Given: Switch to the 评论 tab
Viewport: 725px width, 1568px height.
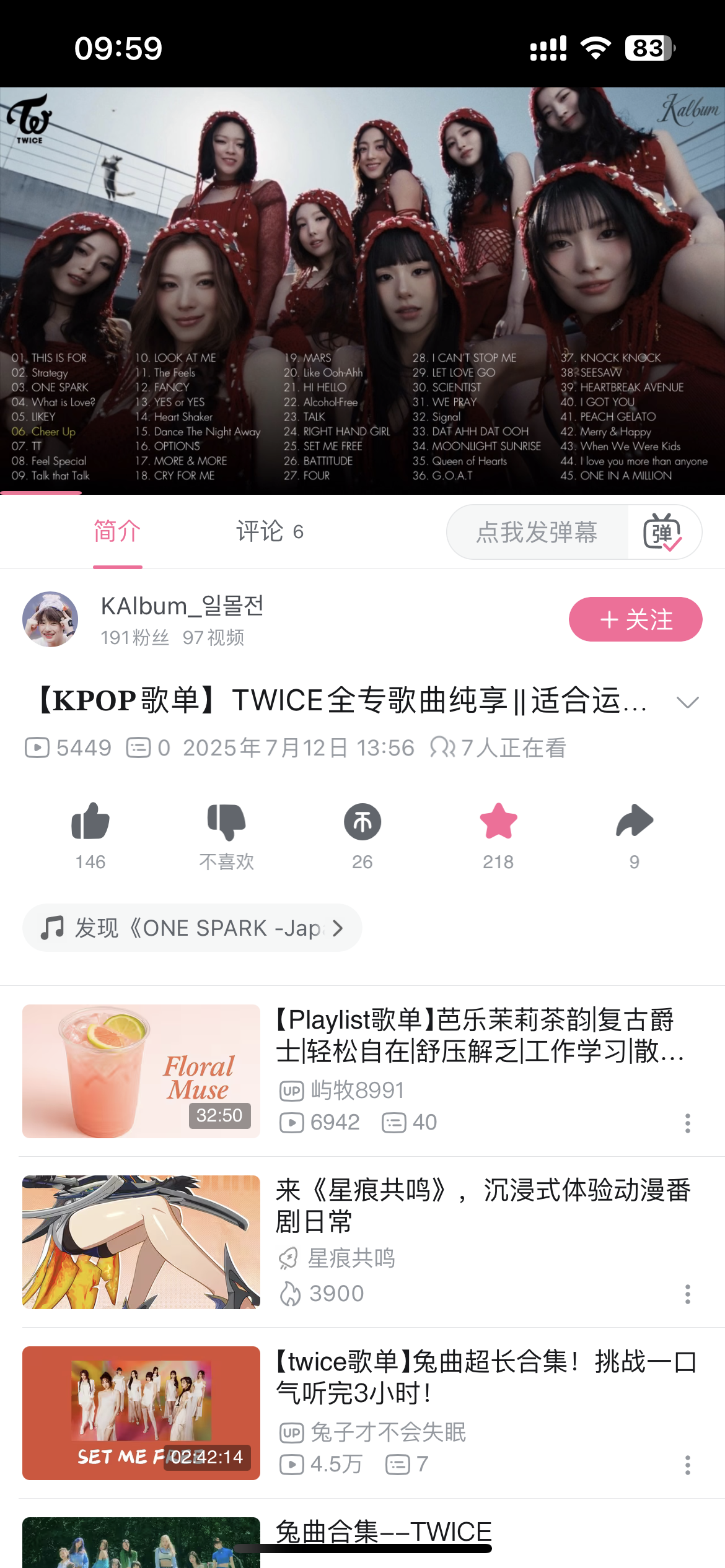Looking at the screenshot, I should [x=270, y=531].
